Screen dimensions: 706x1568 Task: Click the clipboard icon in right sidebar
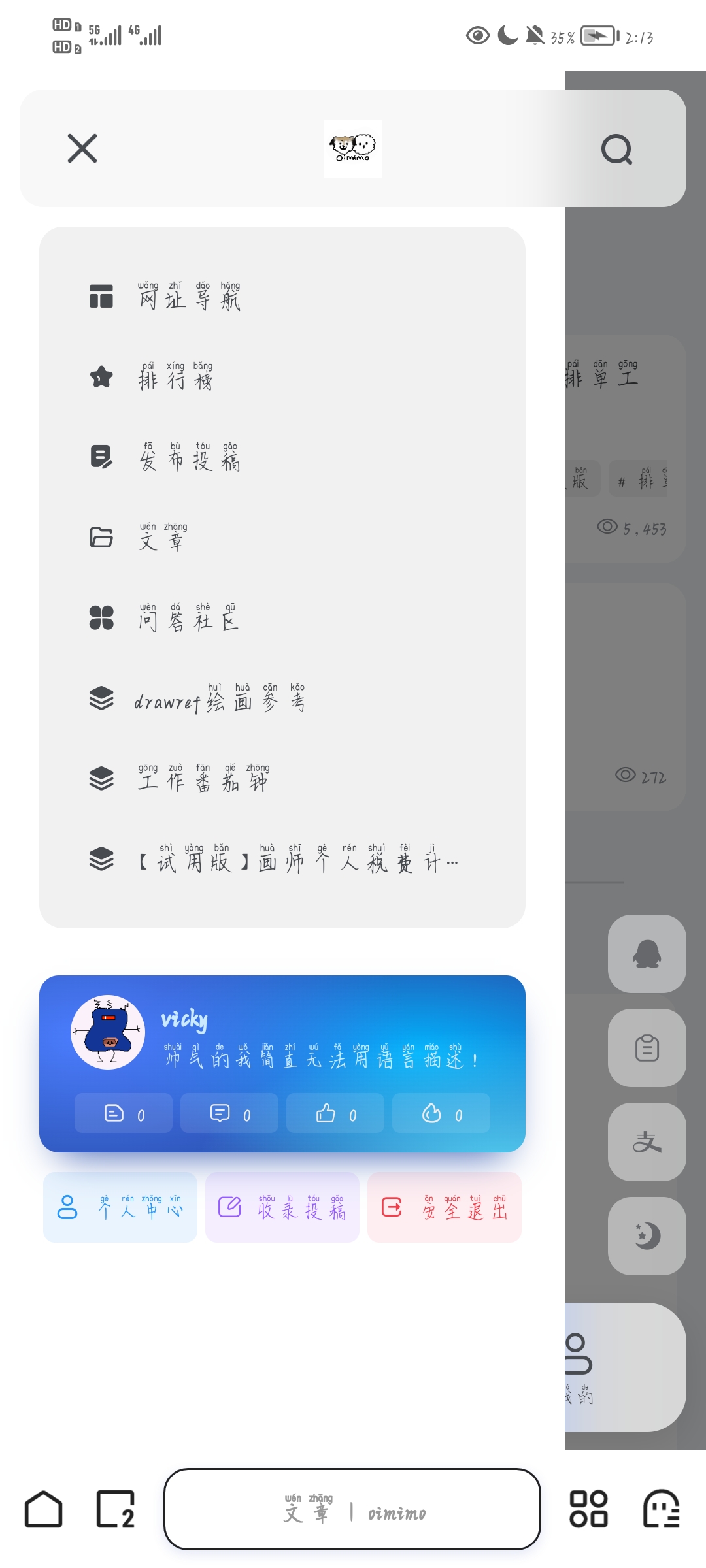(x=646, y=1049)
